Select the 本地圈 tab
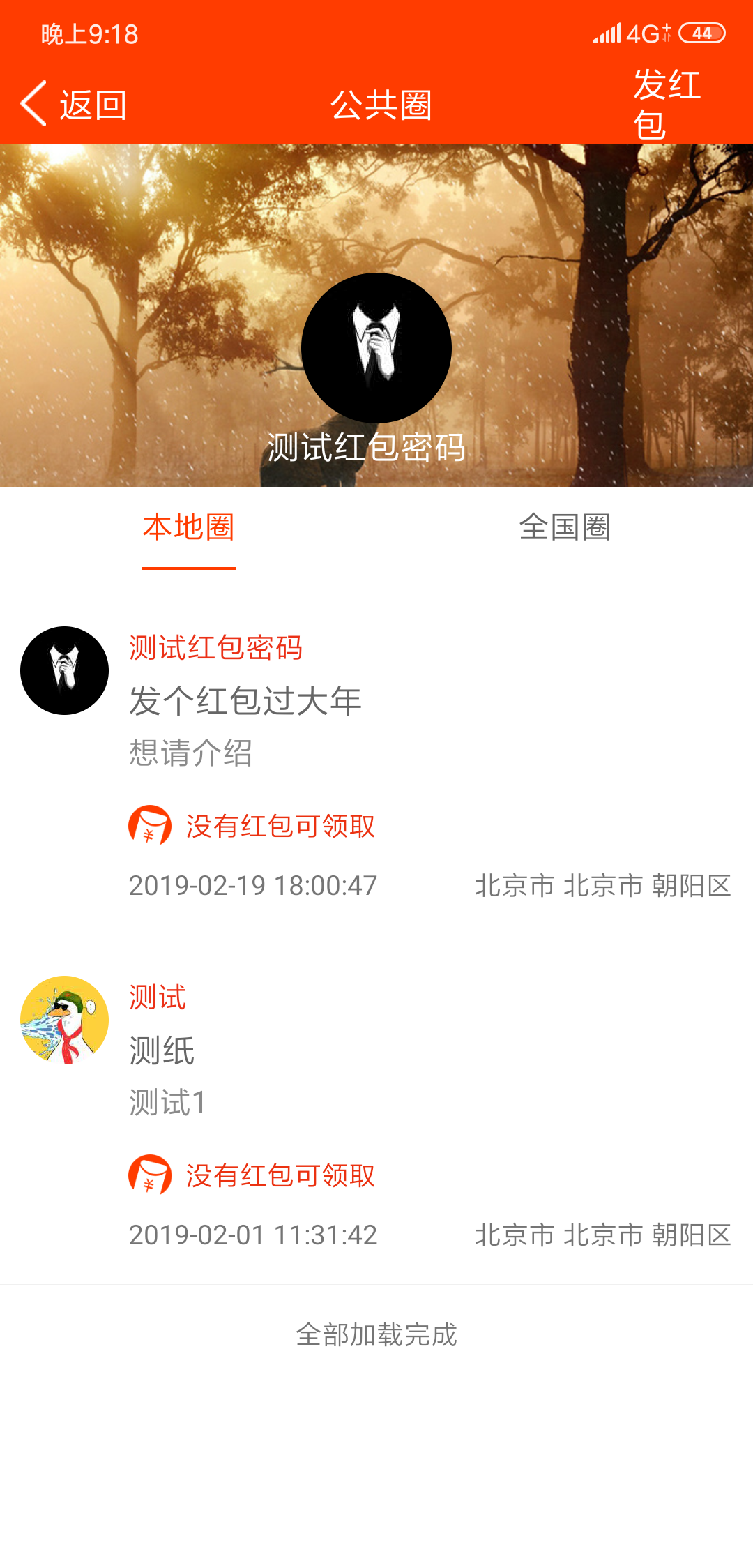 pyautogui.click(x=188, y=527)
